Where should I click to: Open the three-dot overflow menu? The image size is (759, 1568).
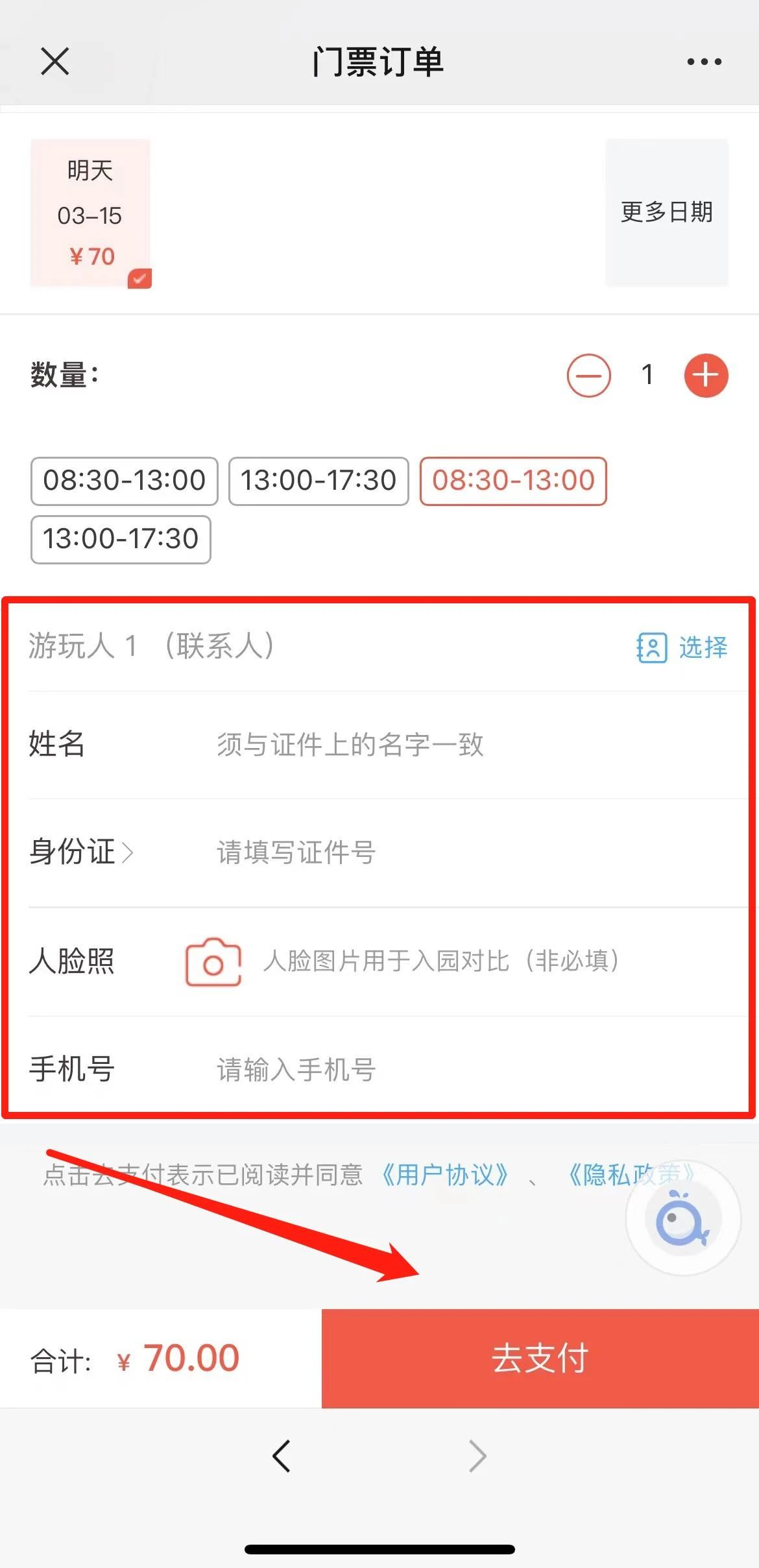[704, 62]
